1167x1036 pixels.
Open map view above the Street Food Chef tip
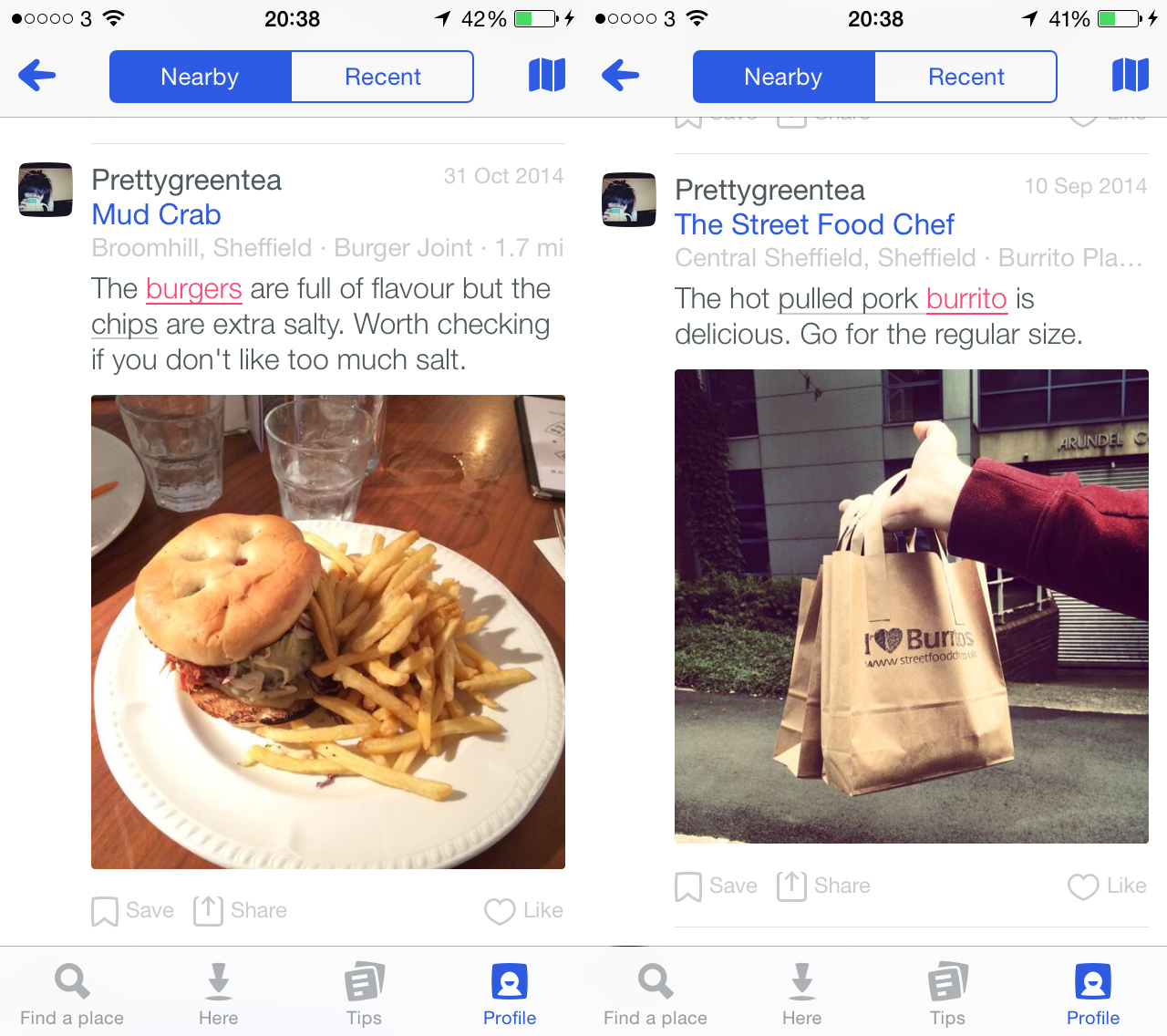click(1130, 76)
